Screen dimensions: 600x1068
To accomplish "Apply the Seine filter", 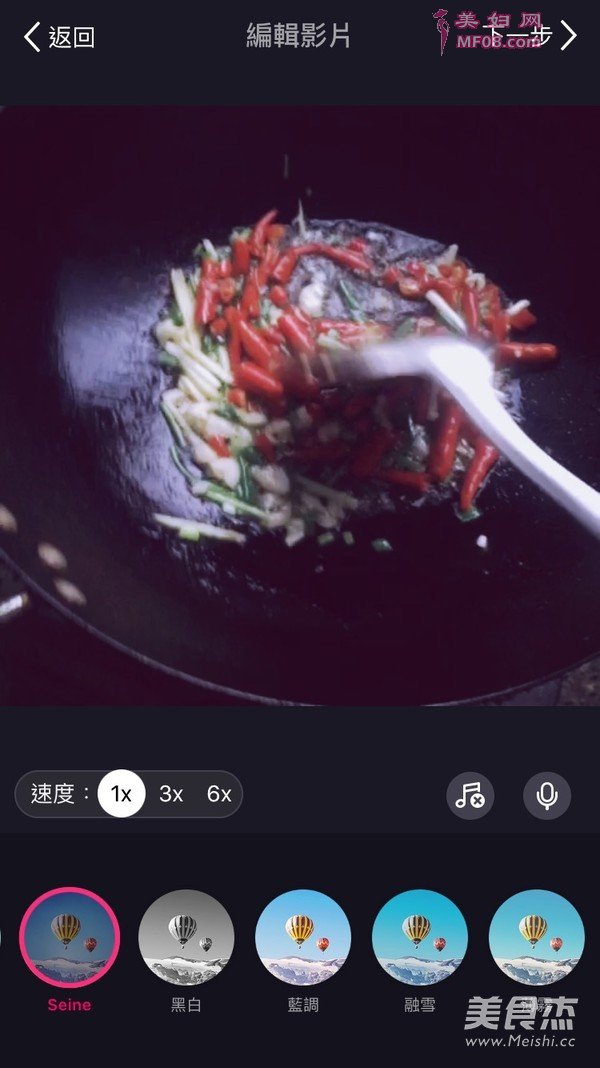I will 70,937.
